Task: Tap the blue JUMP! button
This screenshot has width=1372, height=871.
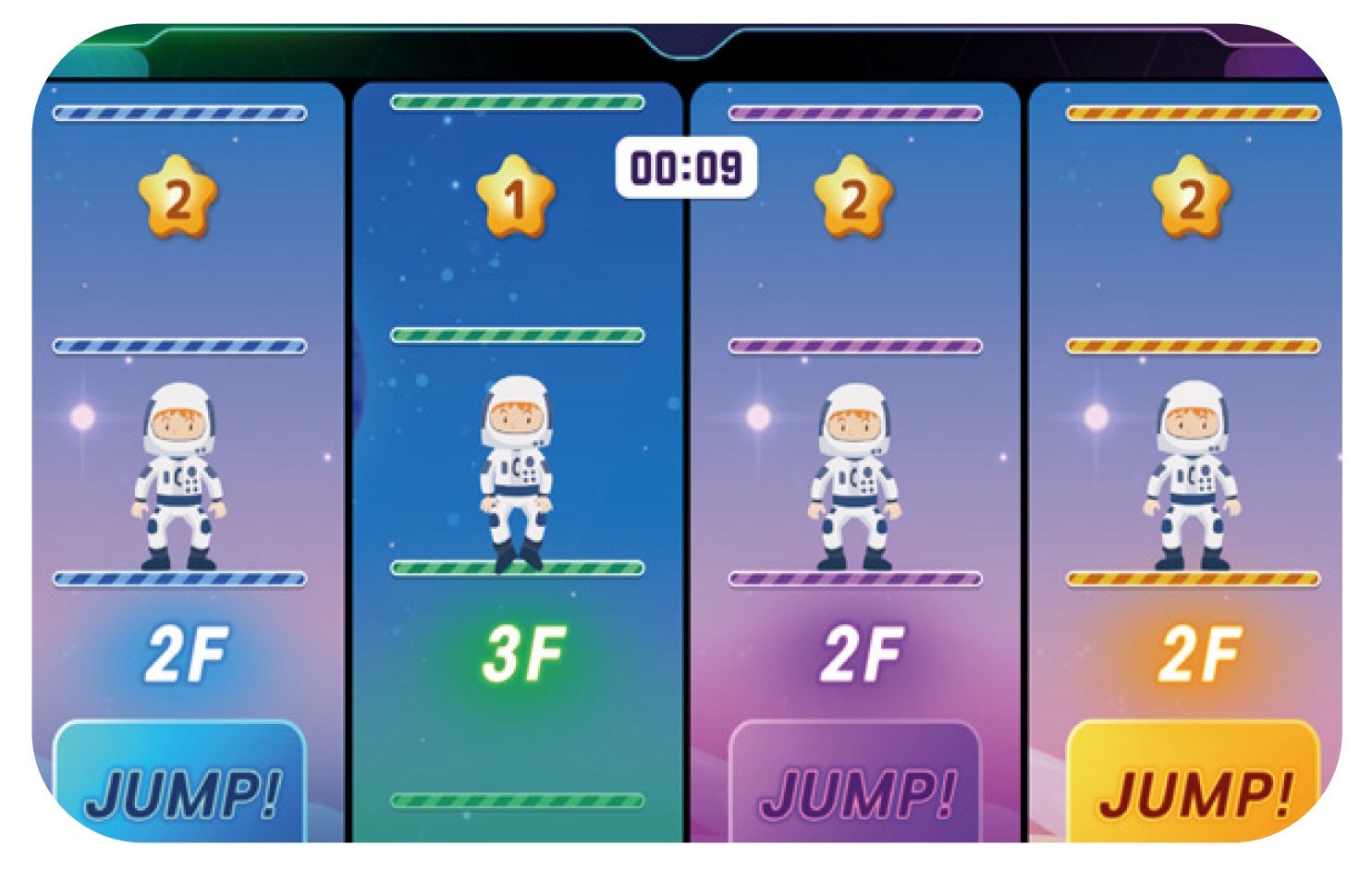Action: 180,786
